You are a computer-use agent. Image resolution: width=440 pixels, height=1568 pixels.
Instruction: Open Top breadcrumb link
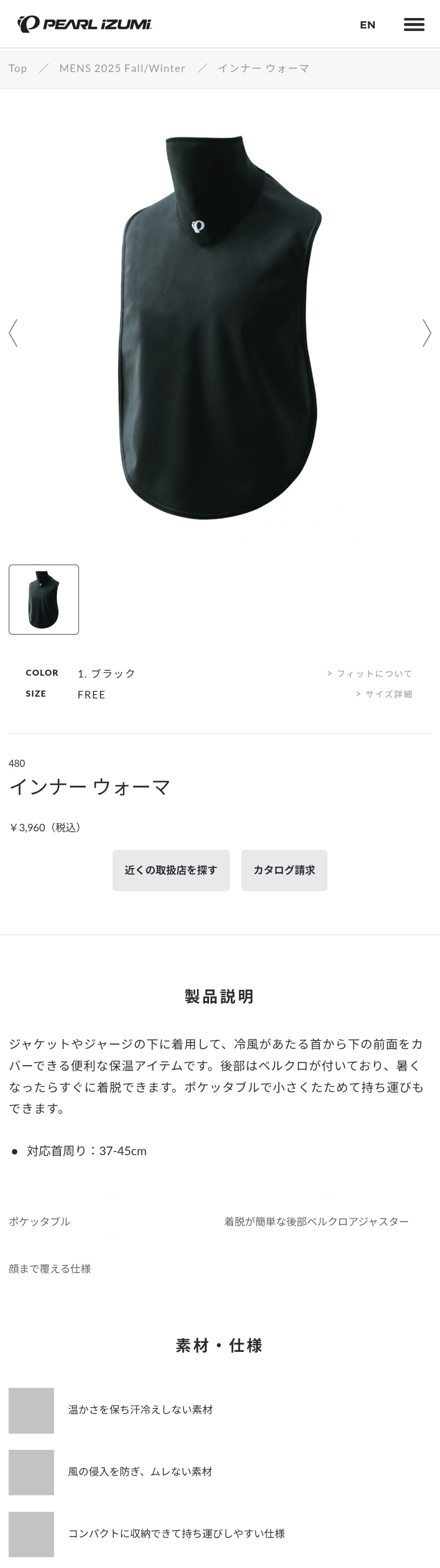pyautogui.click(x=18, y=68)
